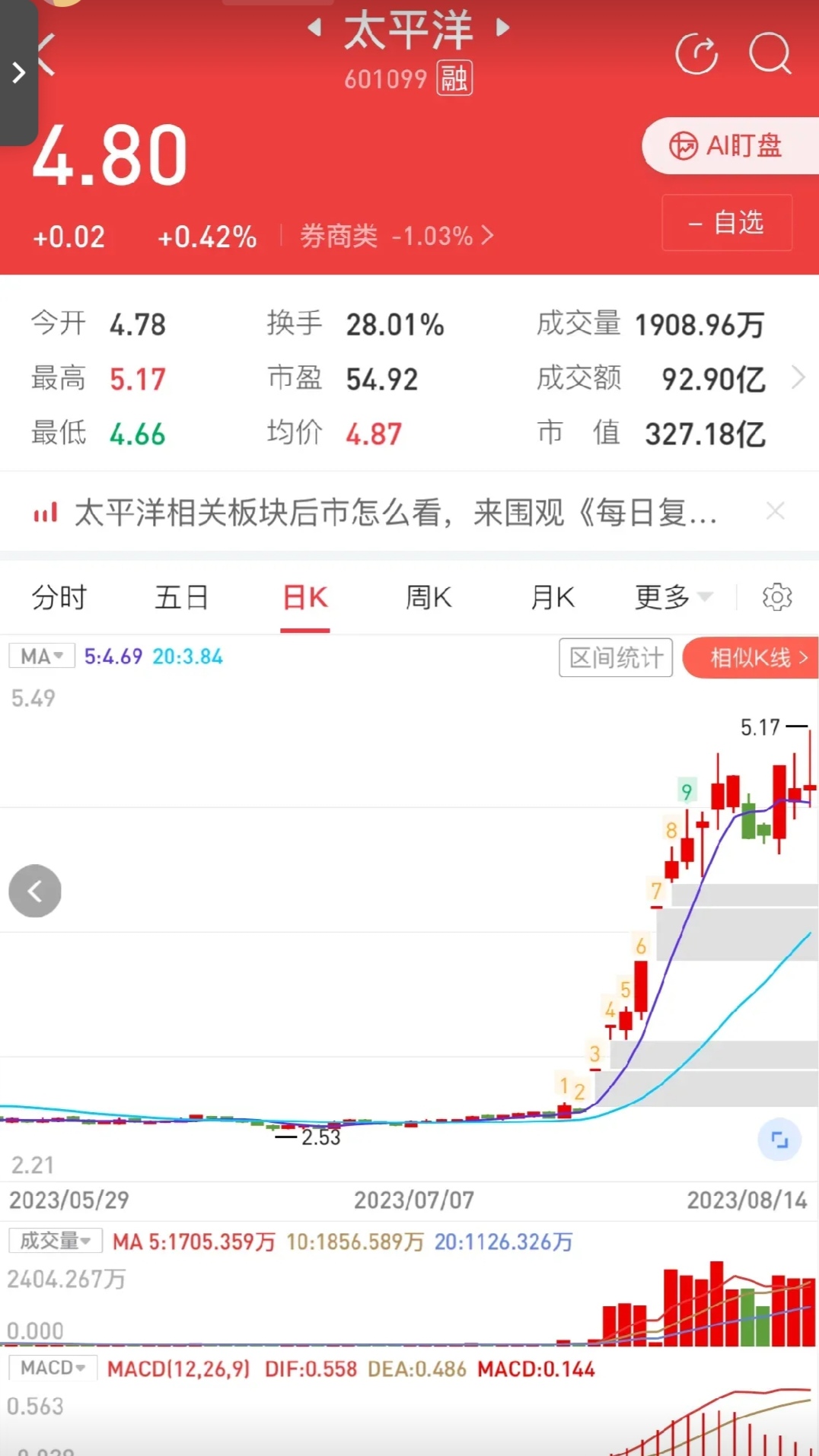Expand the 更多 chart period options

coord(671,597)
